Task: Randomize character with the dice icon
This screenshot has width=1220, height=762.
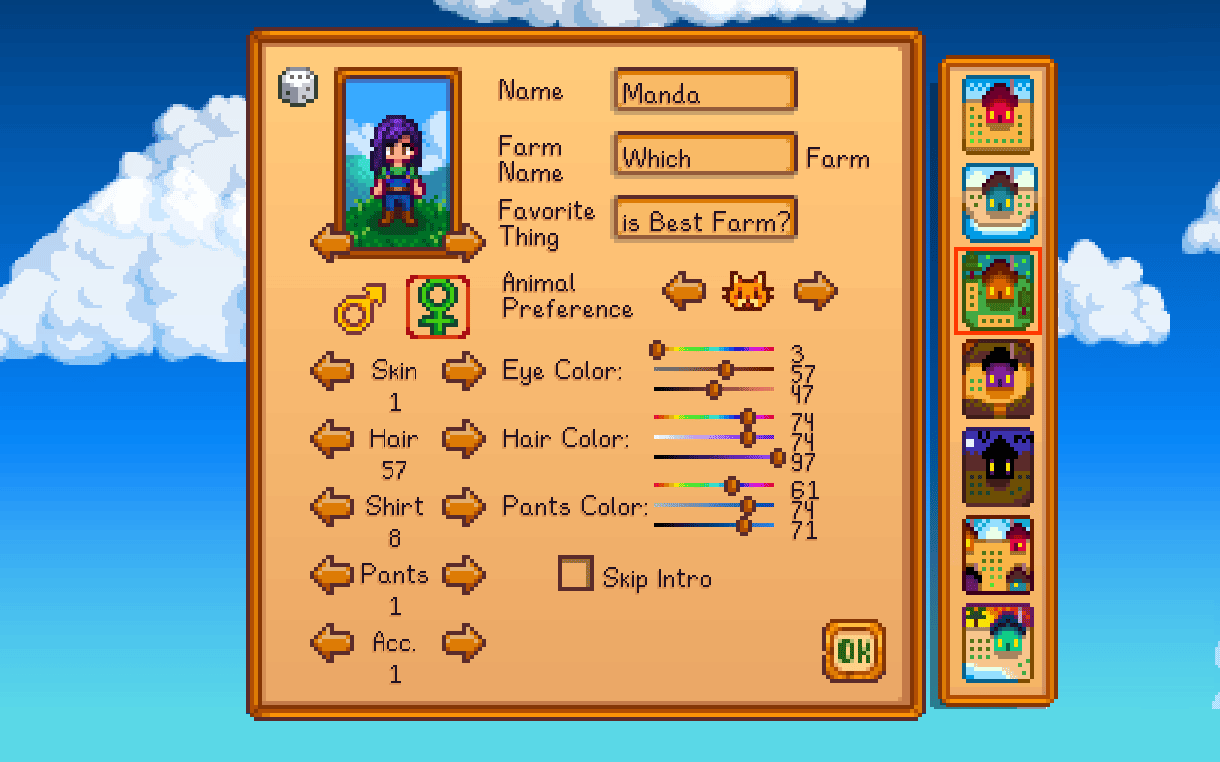Action: (x=298, y=87)
